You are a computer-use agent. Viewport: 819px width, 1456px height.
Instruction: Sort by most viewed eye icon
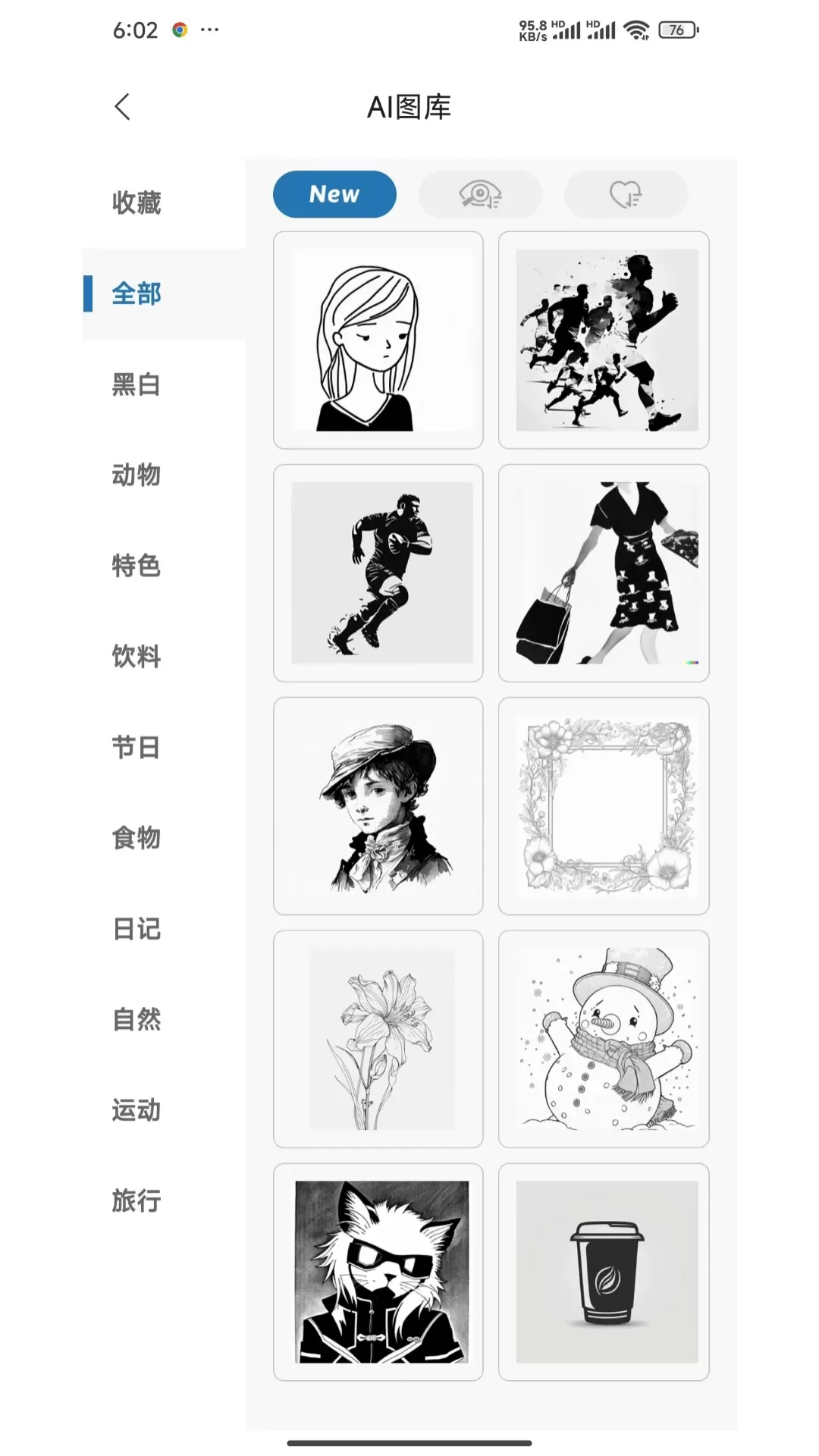480,194
